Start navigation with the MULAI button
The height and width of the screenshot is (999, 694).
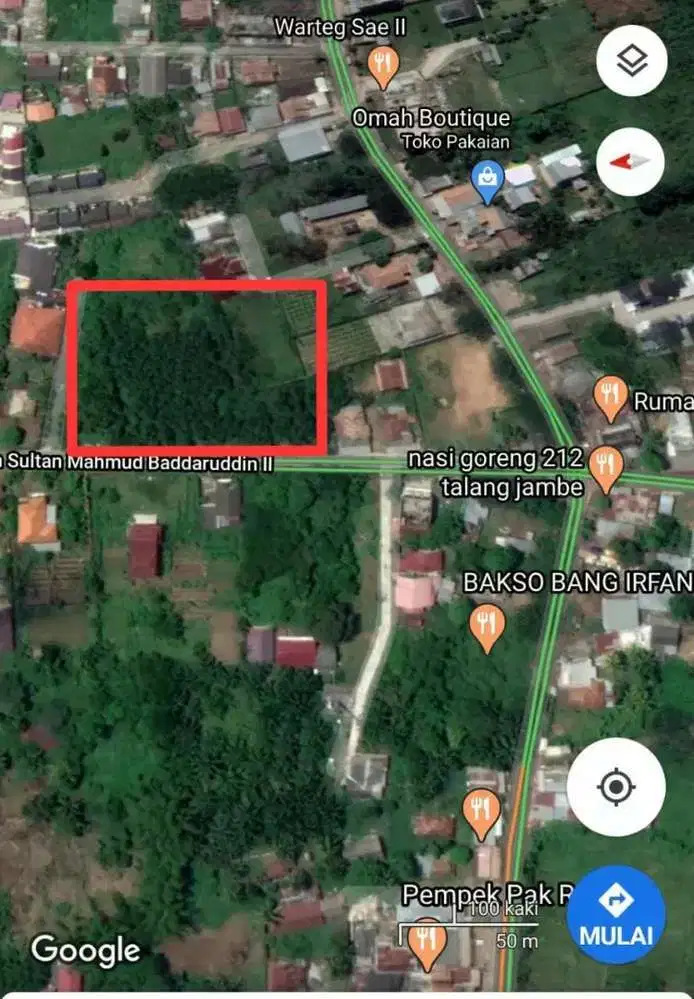616,915
